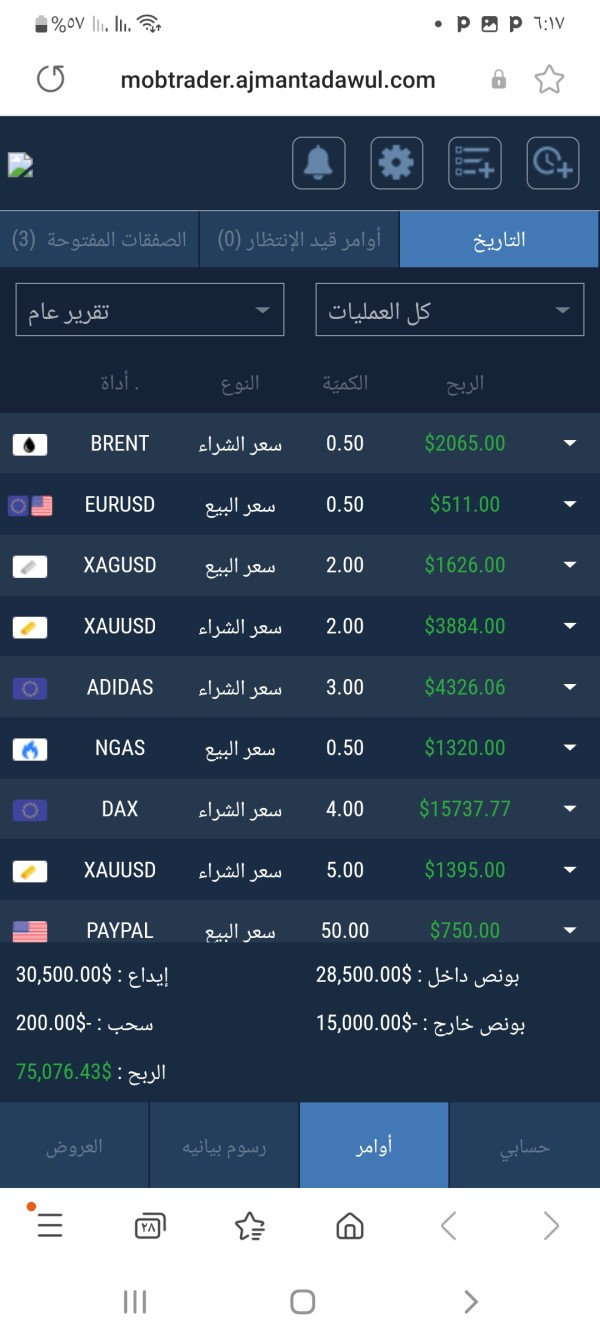Switch to الصفقات المفتوحة tab

pyautogui.click(x=99, y=240)
